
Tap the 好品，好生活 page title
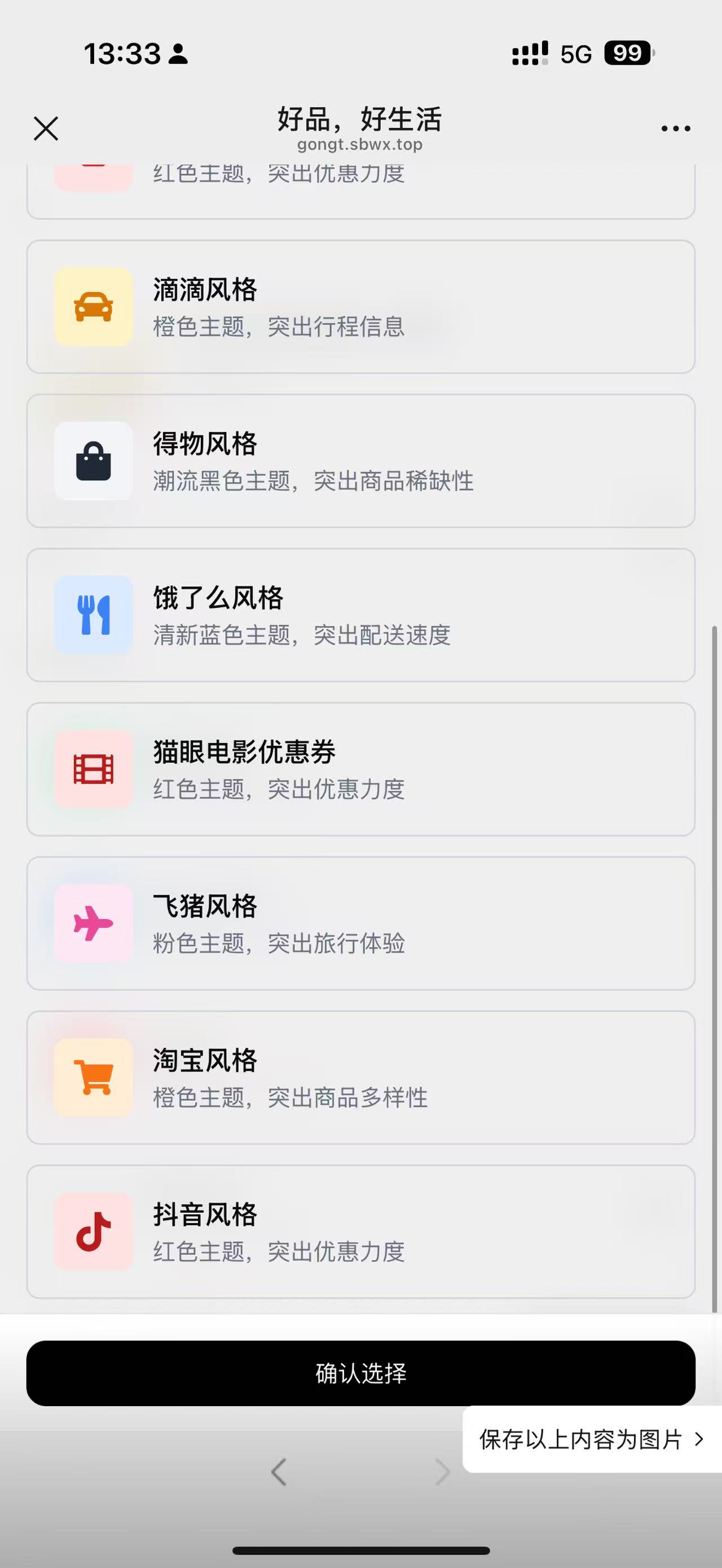click(360, 121)
